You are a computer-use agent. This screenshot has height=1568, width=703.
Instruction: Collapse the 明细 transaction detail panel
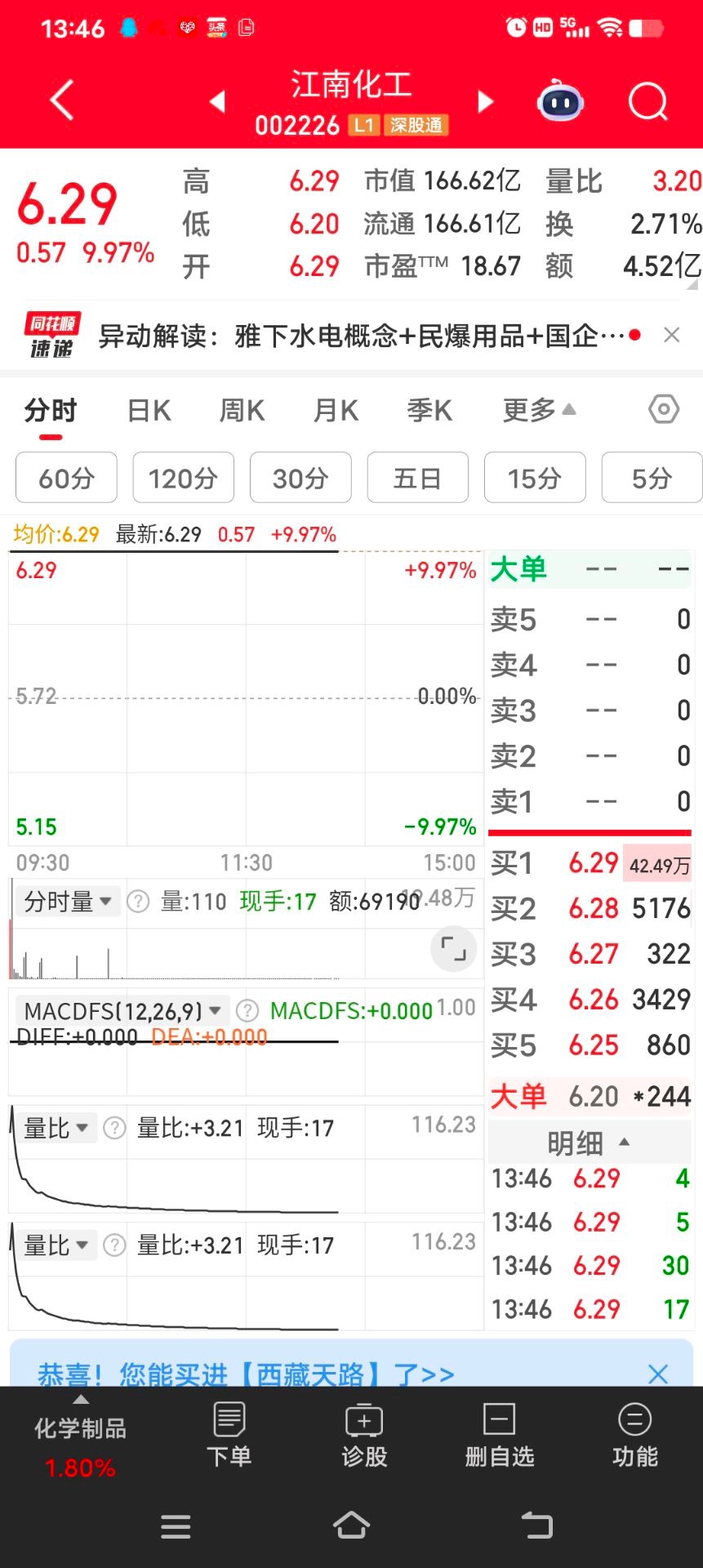pos(590,1143)
